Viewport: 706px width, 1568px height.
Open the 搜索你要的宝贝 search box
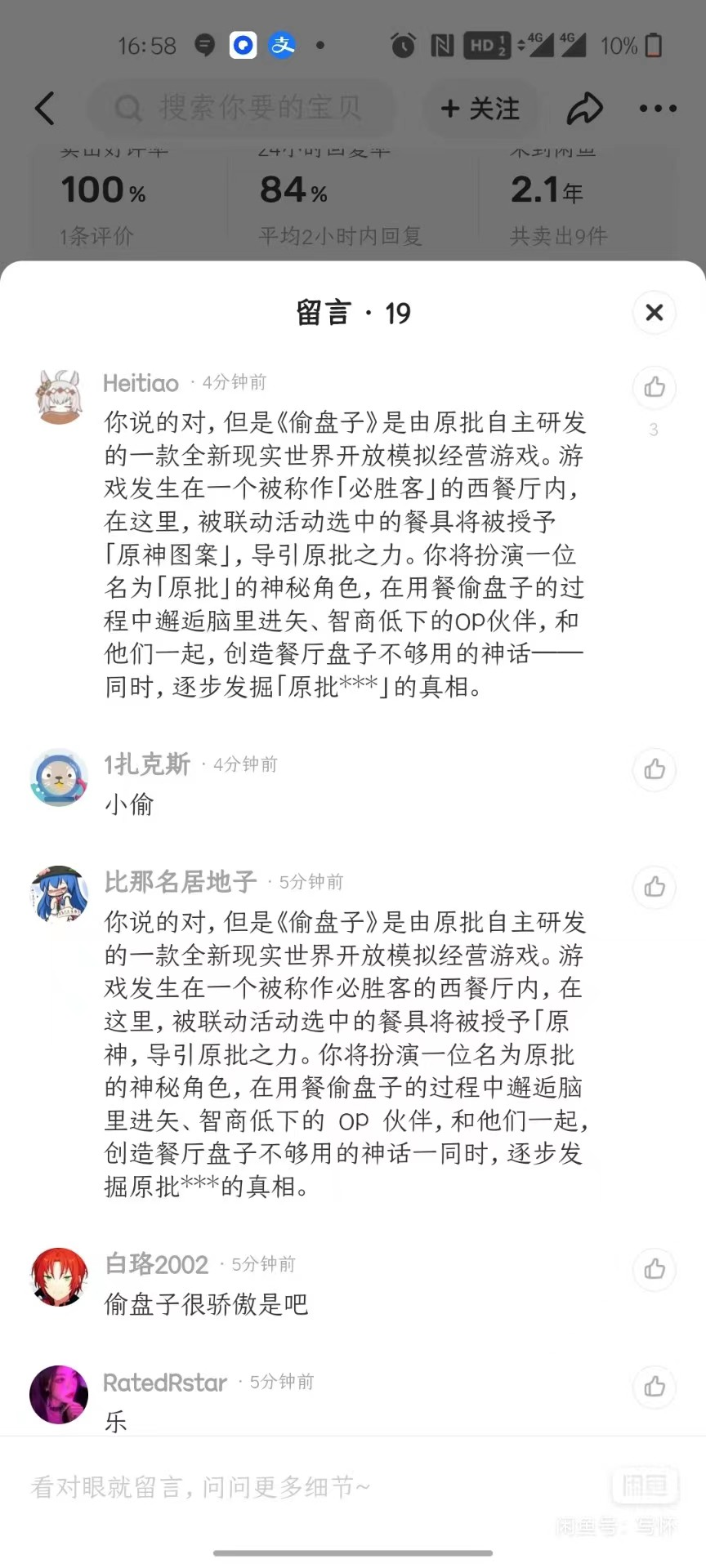(x=245, y=108)
